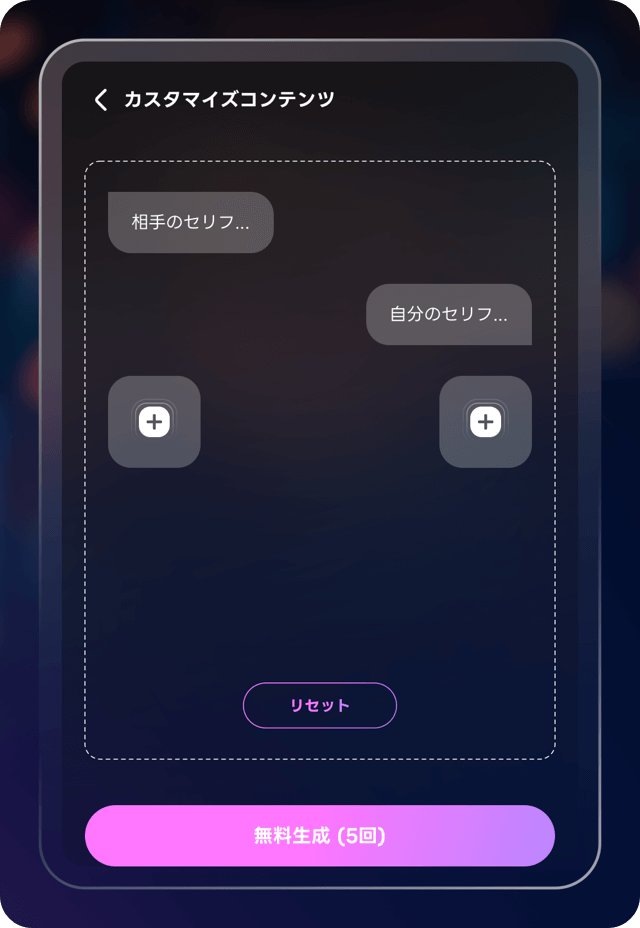Start 無料生成 (5回)
Viewport: 640px width, 928px height.
pos(320,836)
